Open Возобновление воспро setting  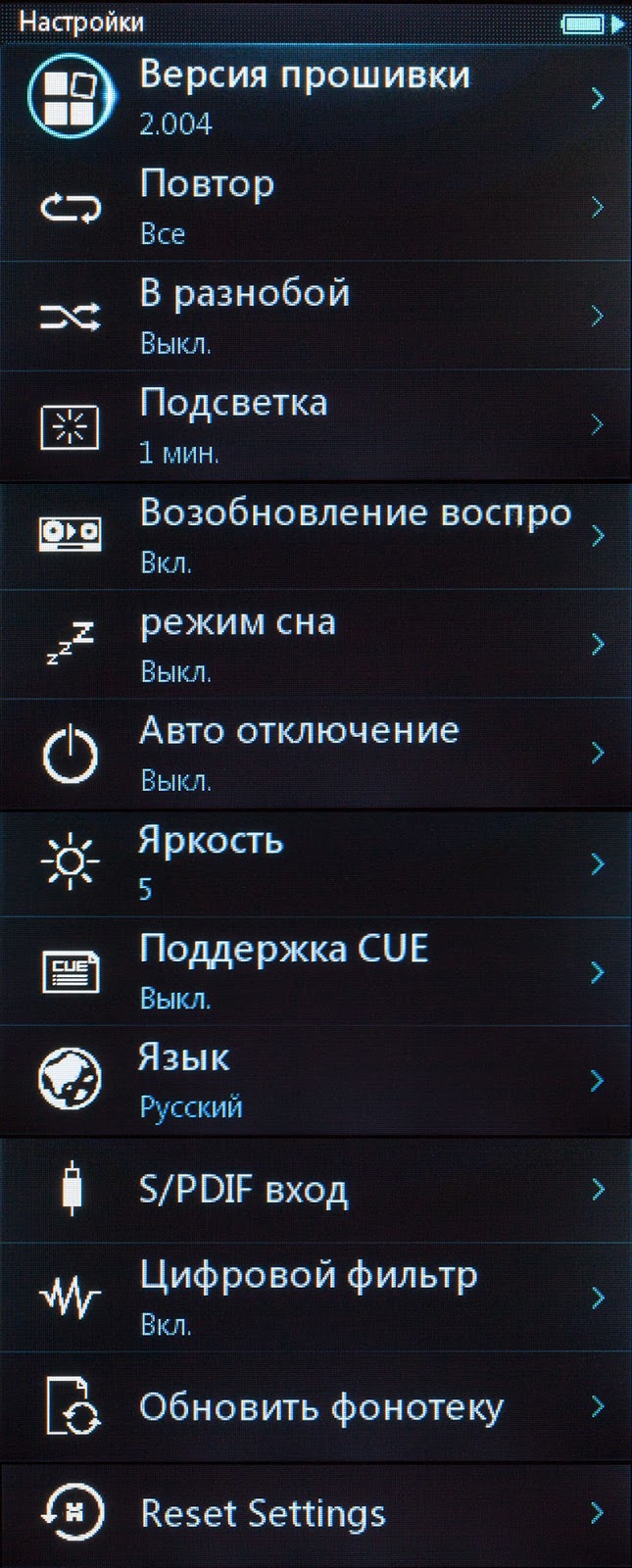pyautogui.click(x=314, y=535)
